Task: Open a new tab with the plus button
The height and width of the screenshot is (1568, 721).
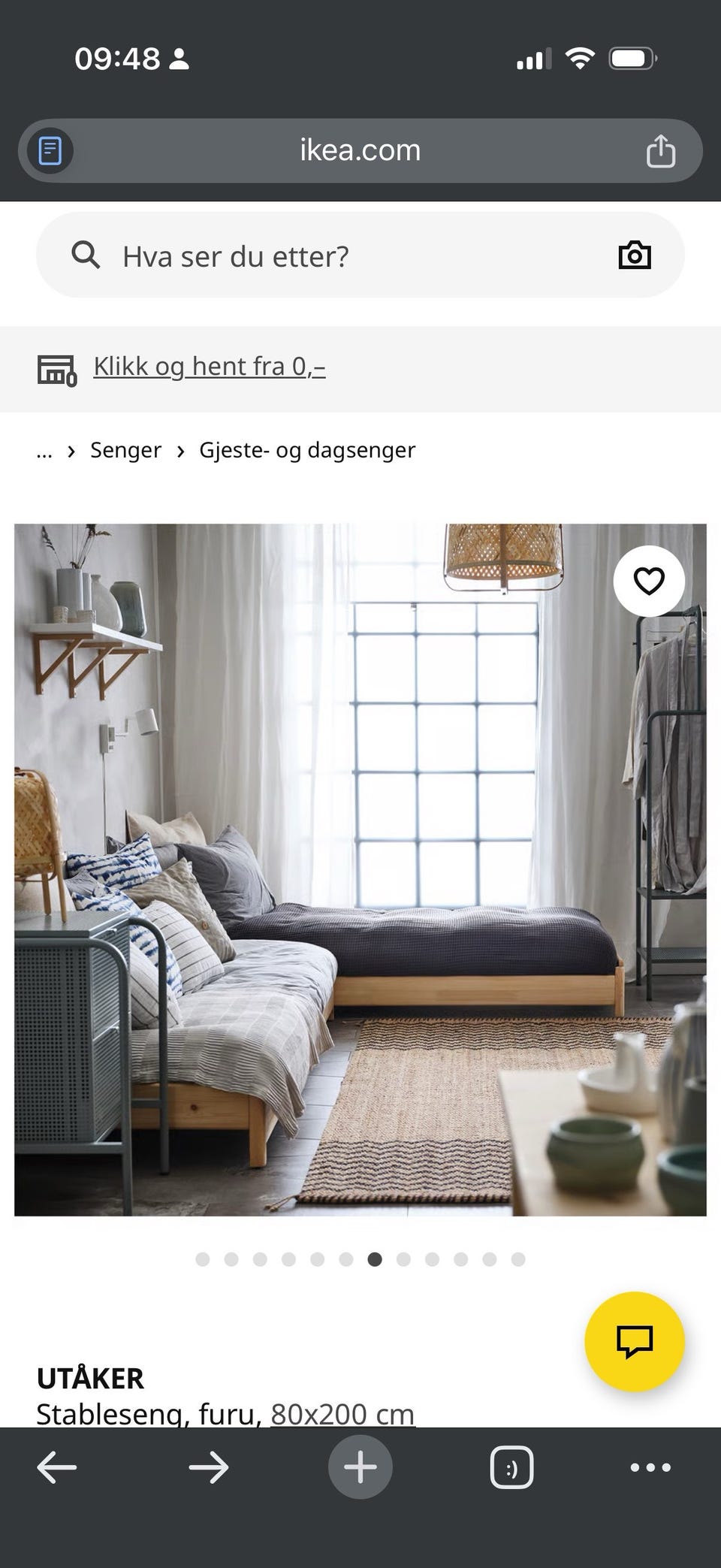Action: coord(360,1467)
